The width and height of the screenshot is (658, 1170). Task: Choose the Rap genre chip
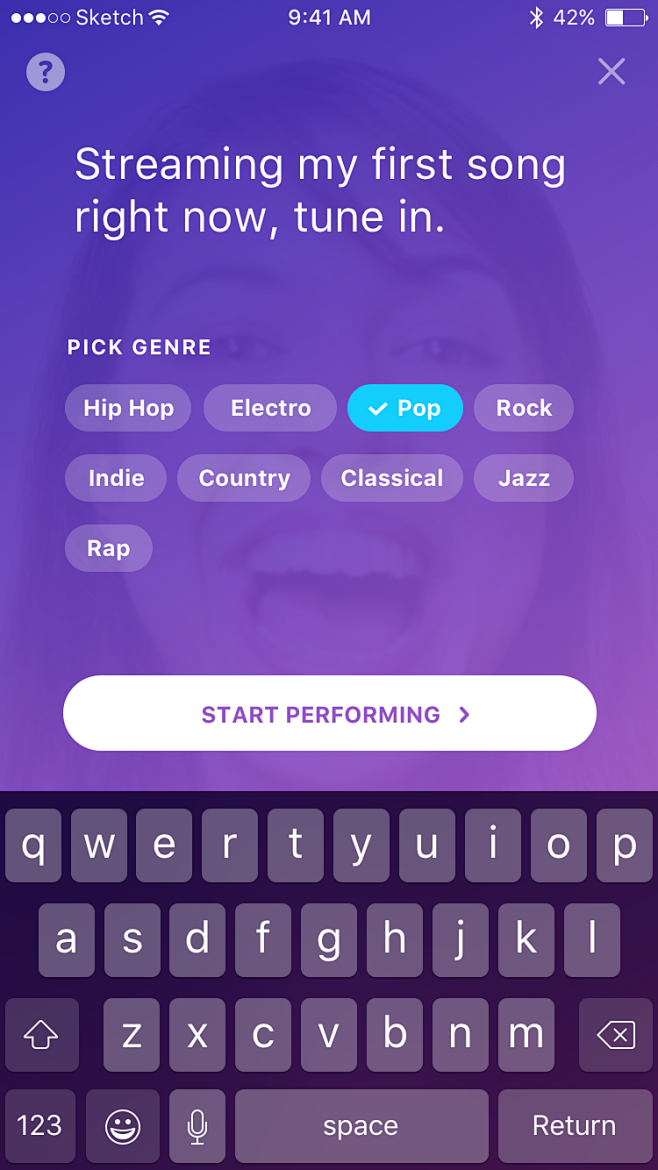click(108, 548)
